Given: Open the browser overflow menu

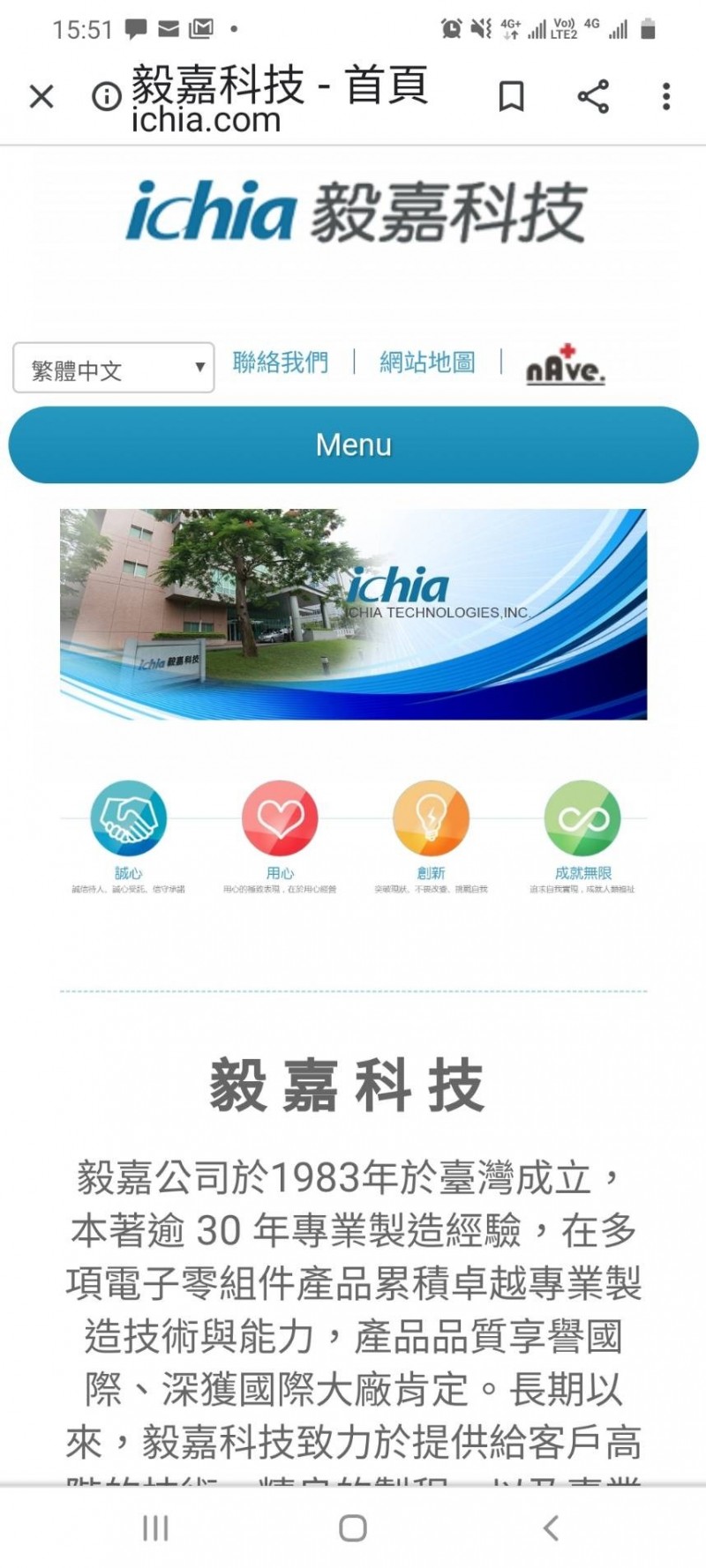Looking at the screenshot, I should (x=666, y=96).
